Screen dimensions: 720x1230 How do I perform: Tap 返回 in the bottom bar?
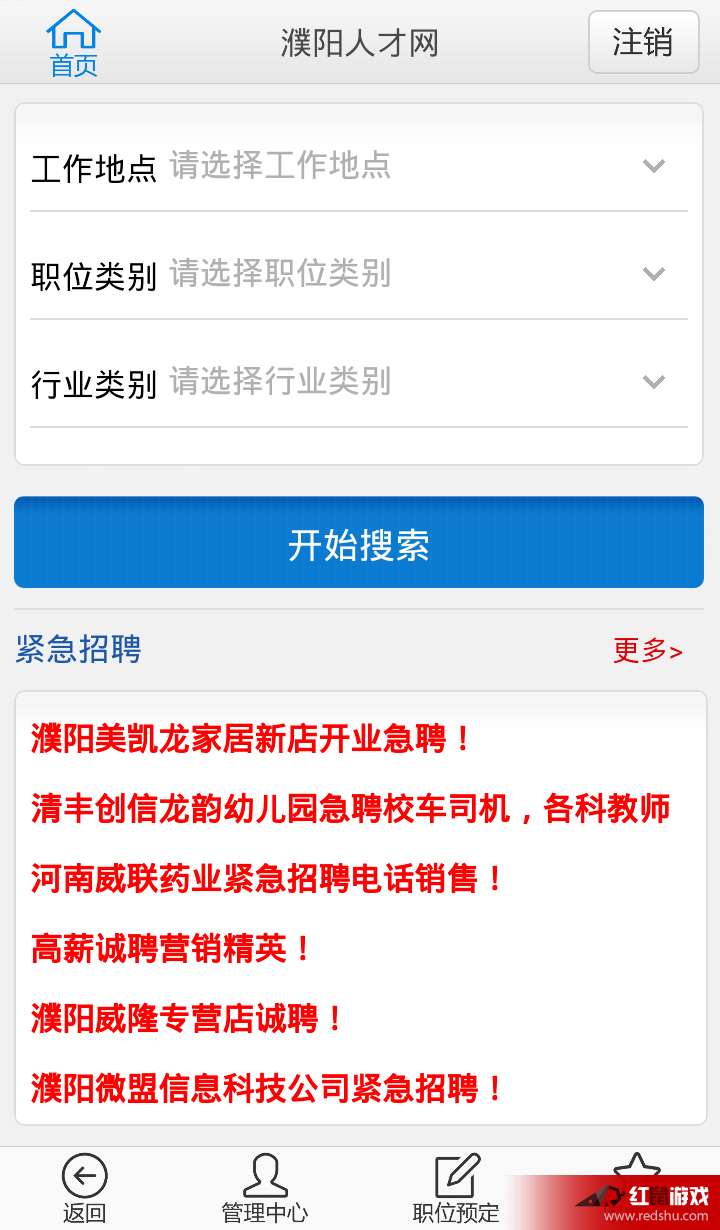(84, 1189)
